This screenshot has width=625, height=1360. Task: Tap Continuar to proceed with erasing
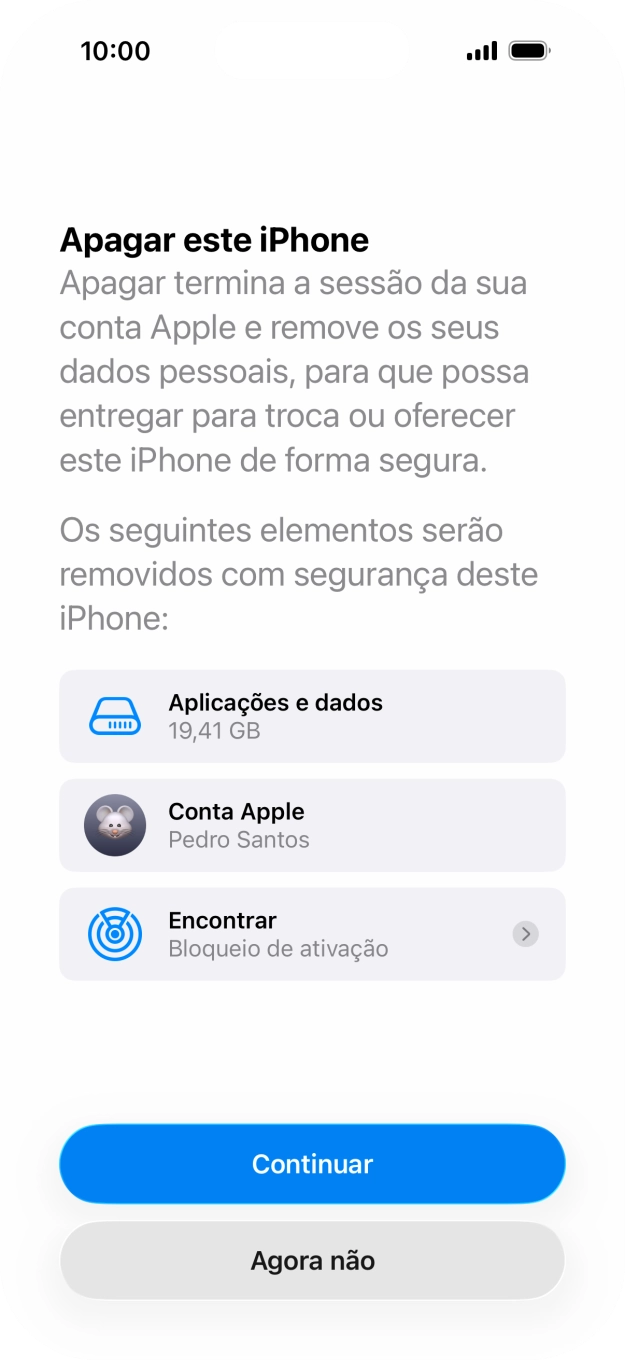[x=312, y=1164]
